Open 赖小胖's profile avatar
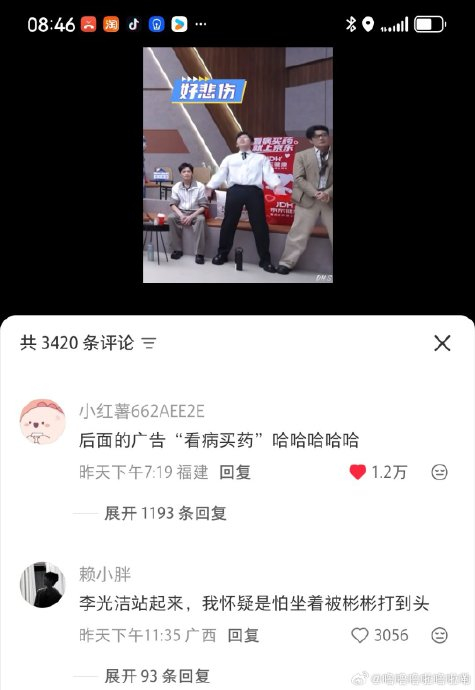Screen dimensions: 475x690 tap(43, 584)
